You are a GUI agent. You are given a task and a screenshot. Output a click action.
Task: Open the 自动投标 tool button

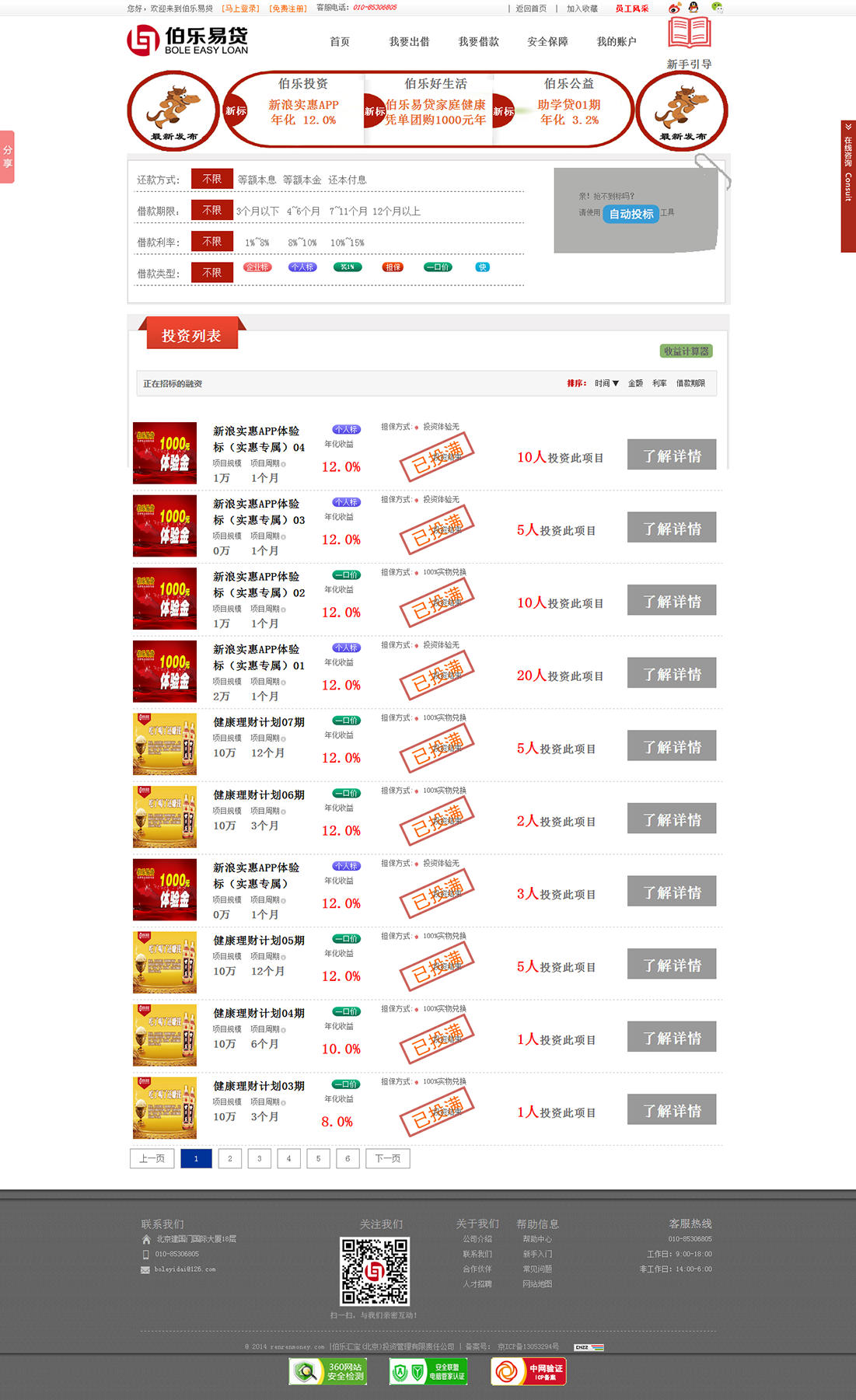[x=631, y=214]
